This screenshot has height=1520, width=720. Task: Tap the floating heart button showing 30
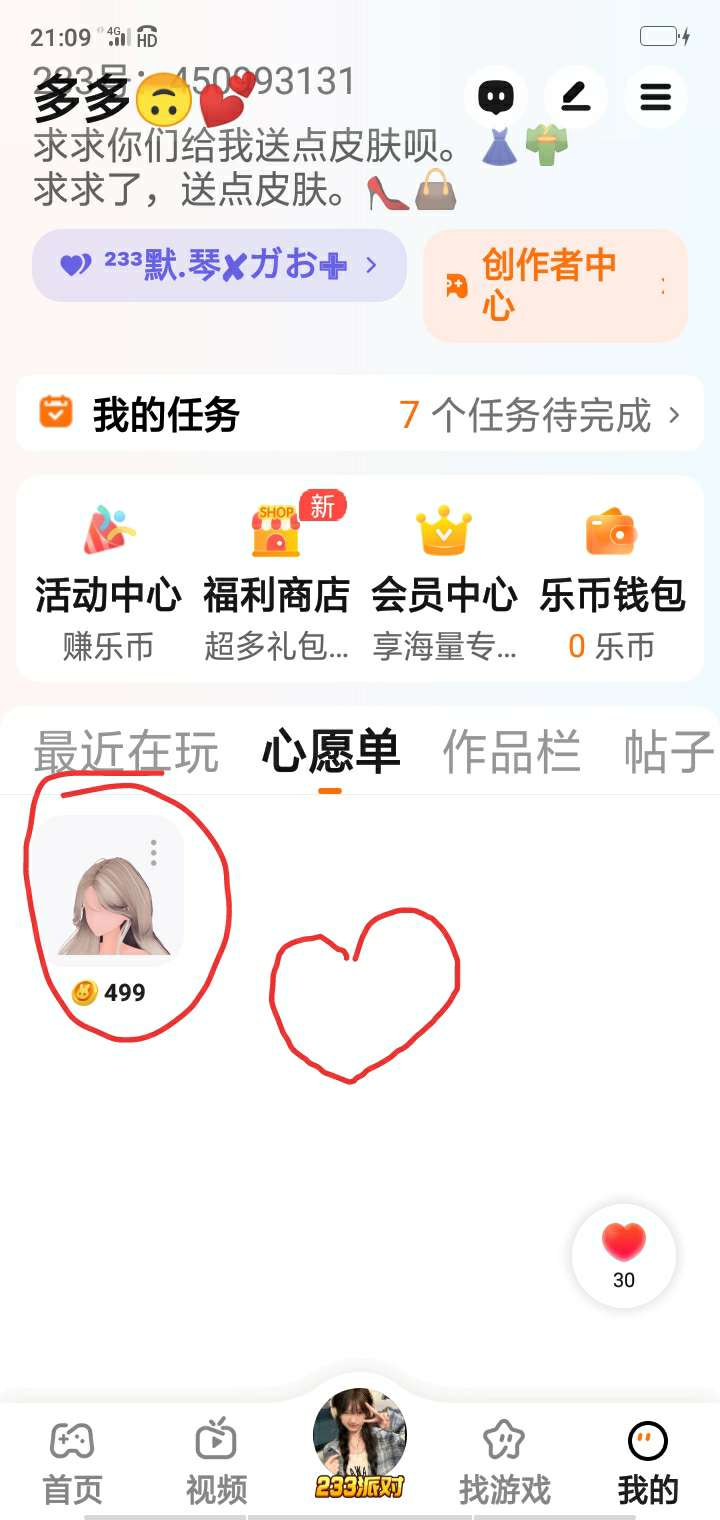(624, 1256)
